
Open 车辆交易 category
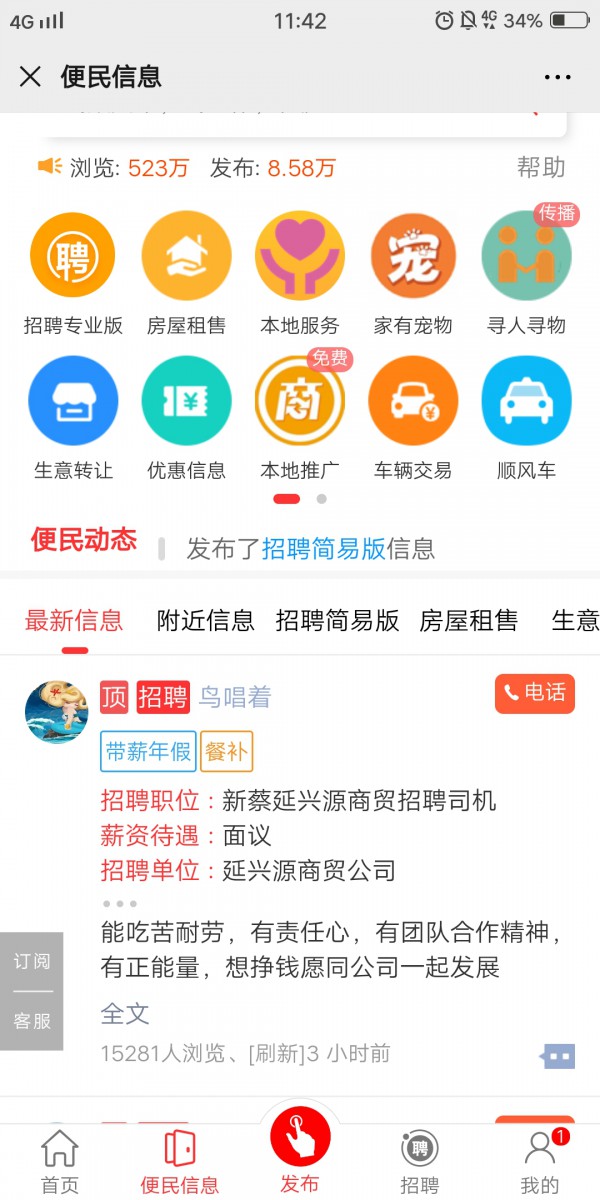tap(413, 402)
